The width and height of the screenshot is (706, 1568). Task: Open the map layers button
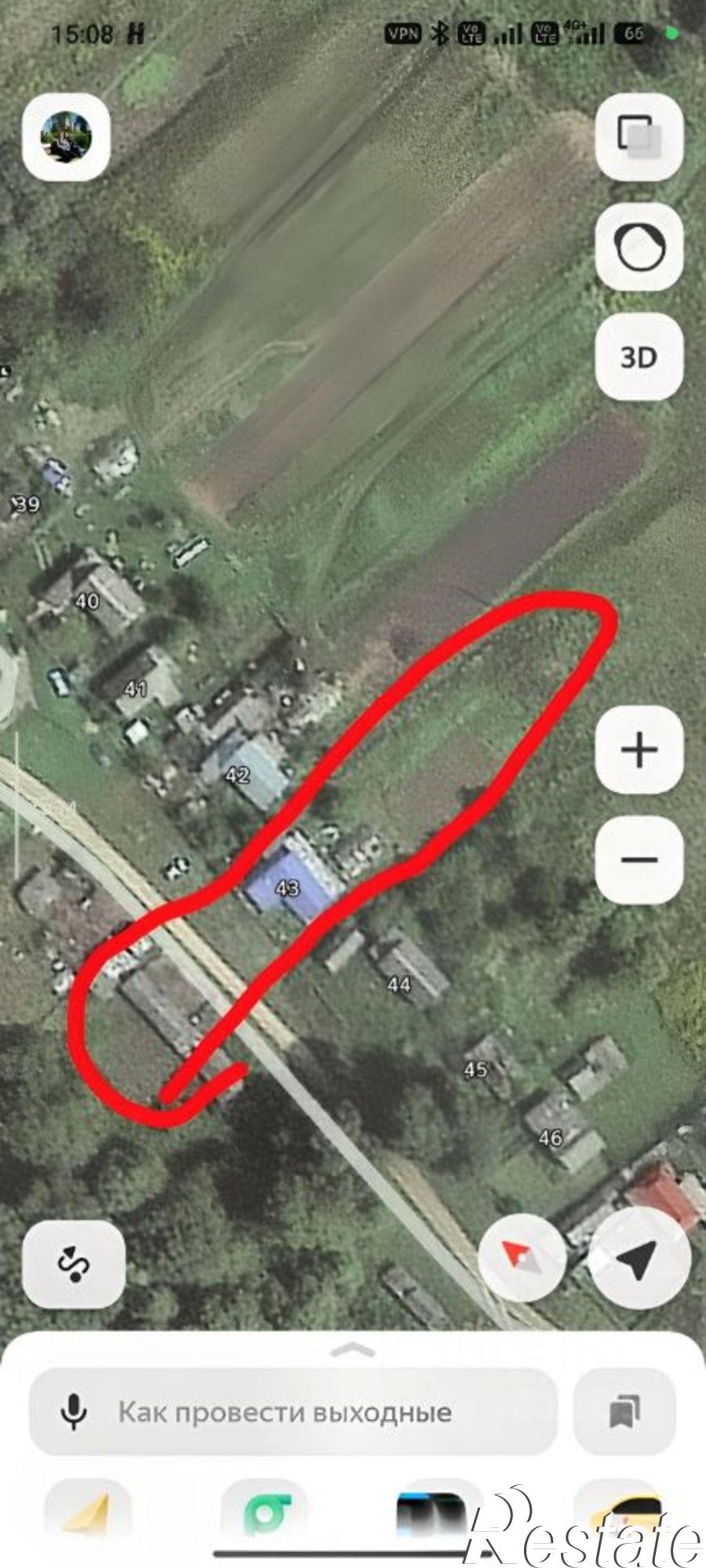pyautogui.click(x=639, y=136)
